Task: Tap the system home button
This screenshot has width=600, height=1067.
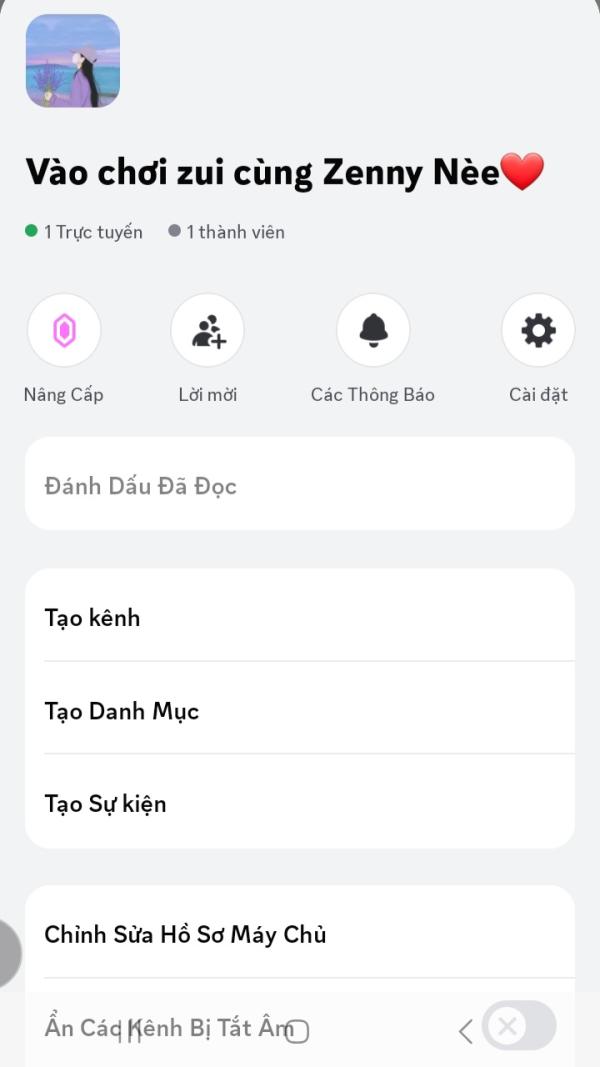Action: 297,1031
